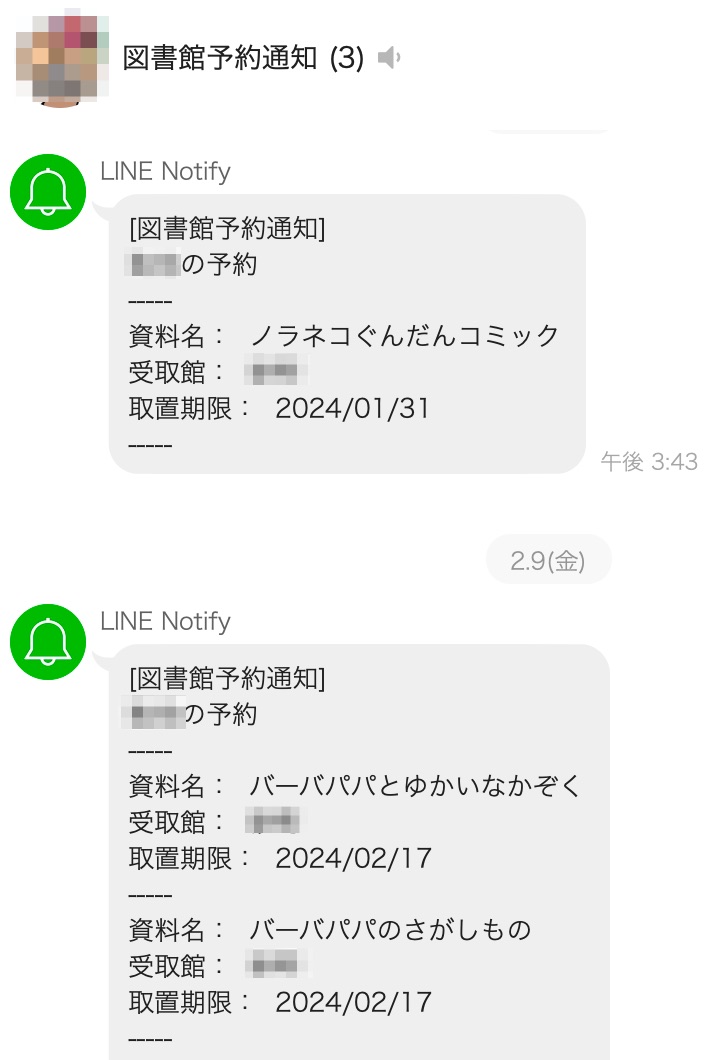Select the LINE Notify sender name above first message
Image resolution: width=726 pixels, height=1060 pixels.
click(164, 171)
